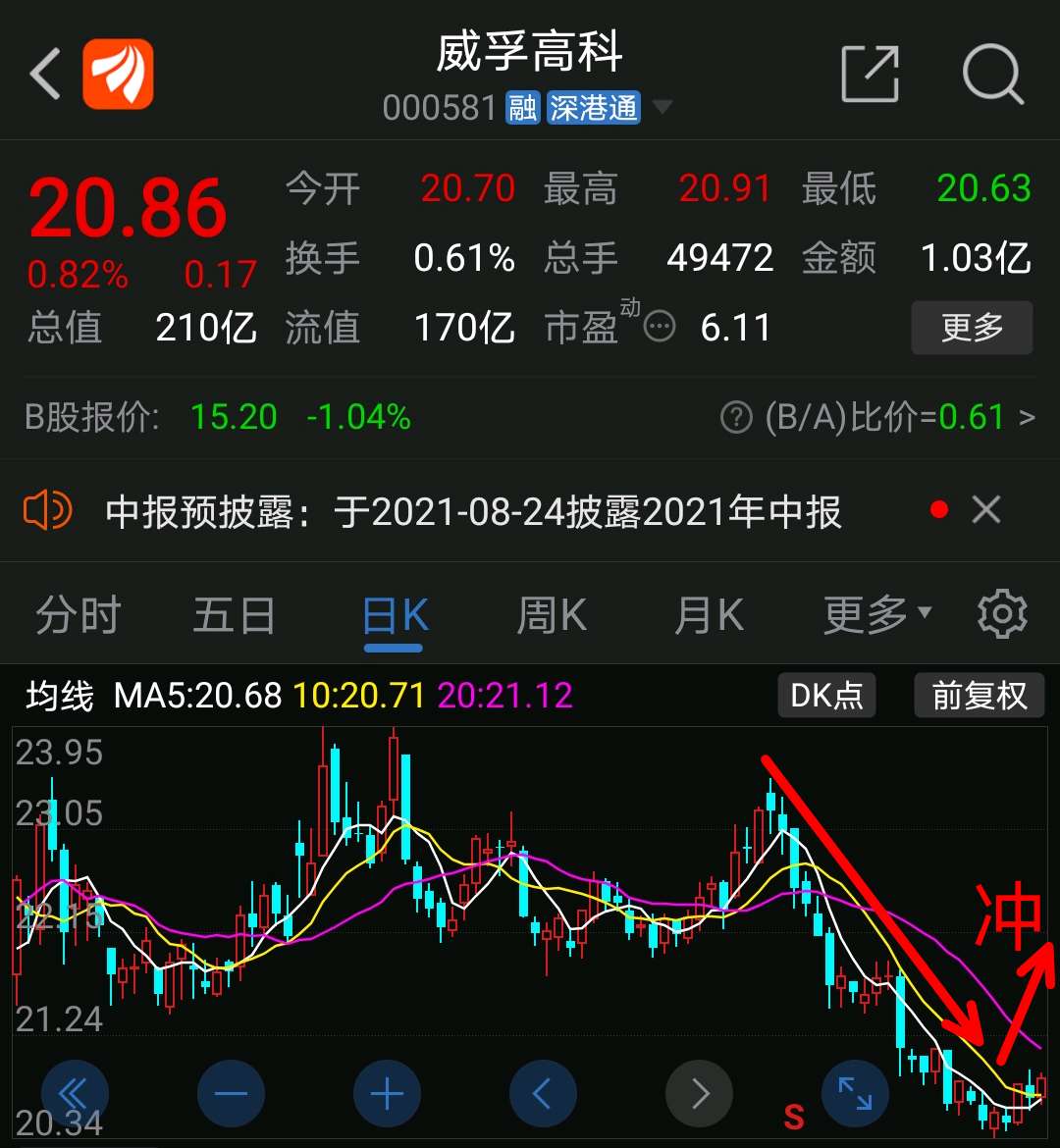Switch to the 周K weekly chart tab
Viewport: 1060px width, 1148px height.
coord(551,613)
